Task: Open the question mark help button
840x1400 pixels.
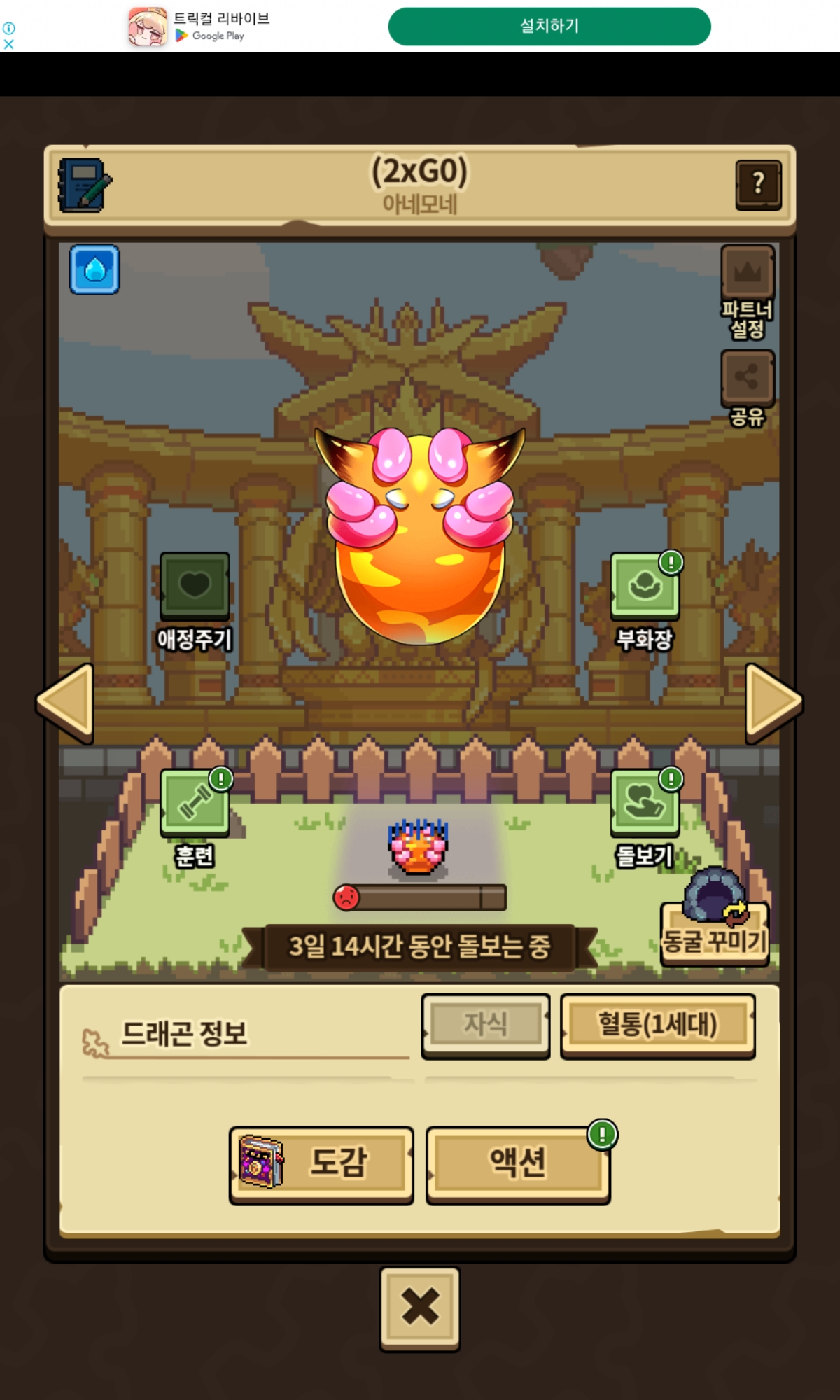Action: coord(758,185)
